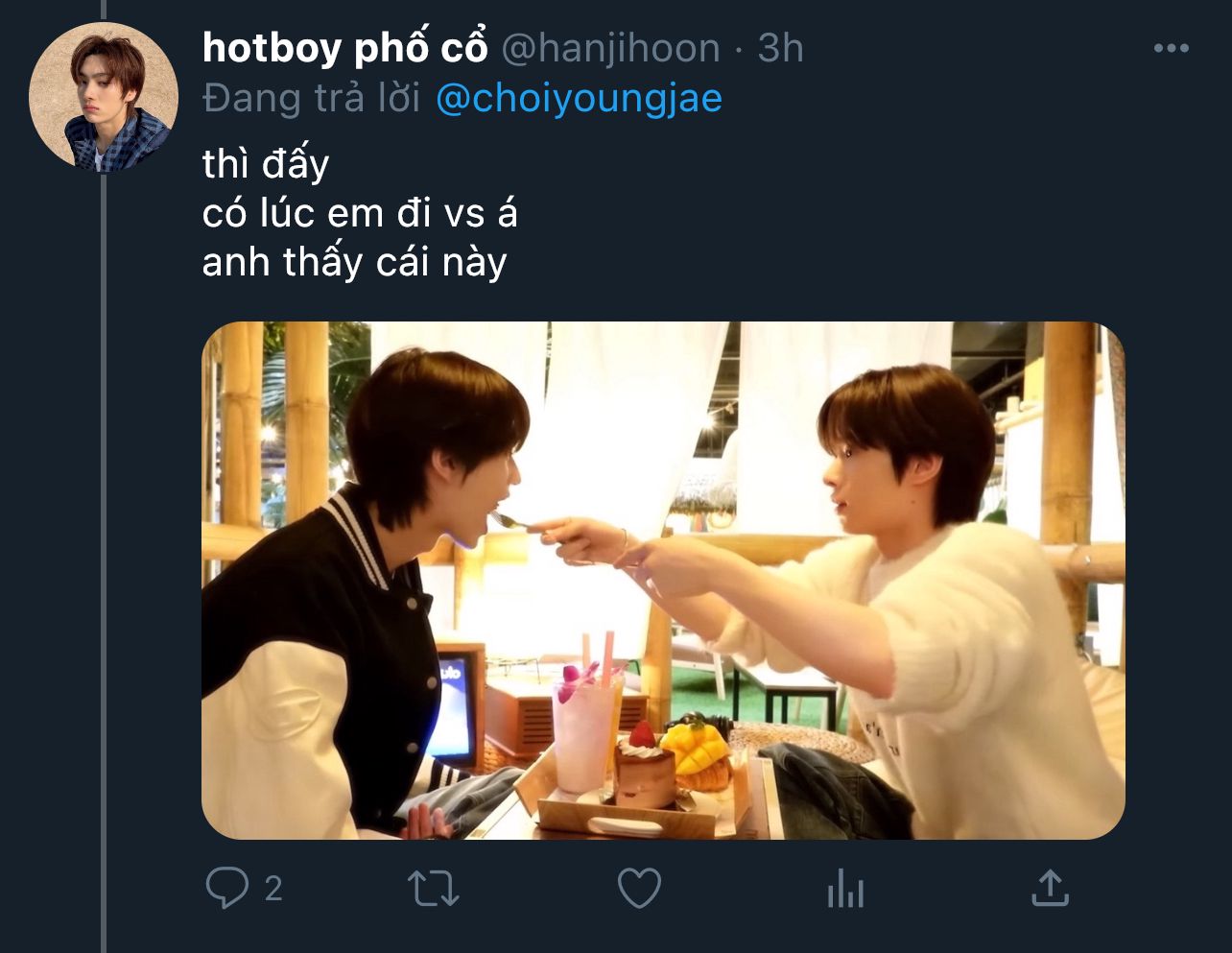This screenshot has height=953, width=1232.
Task: View the tweet's analytics
Action: point(845,889)
